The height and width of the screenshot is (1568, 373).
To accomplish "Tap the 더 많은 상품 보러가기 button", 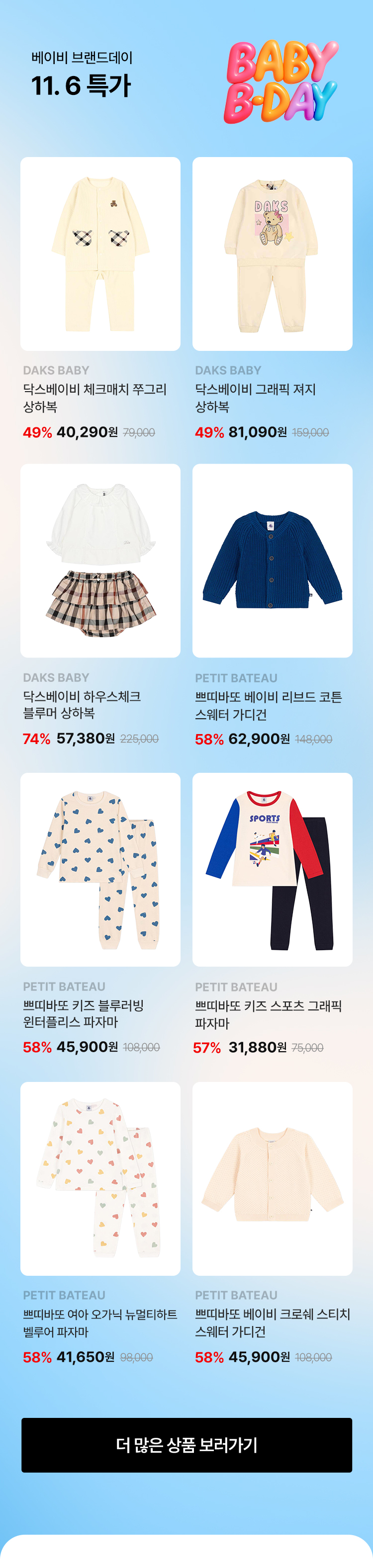I will pos(186,1445).
